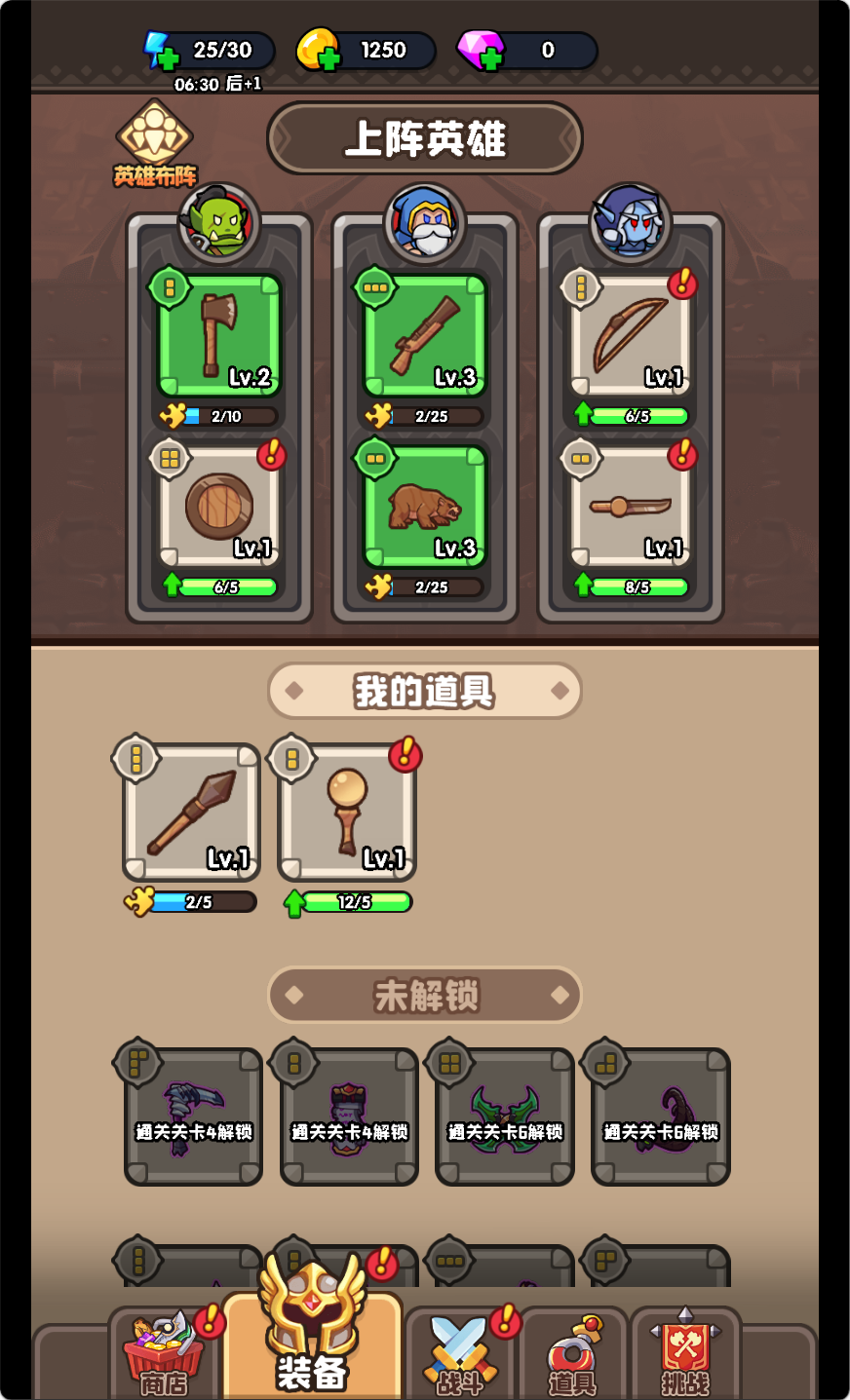
Task: Select the wooden shield Lv.1 card
Action: [219, 507]
